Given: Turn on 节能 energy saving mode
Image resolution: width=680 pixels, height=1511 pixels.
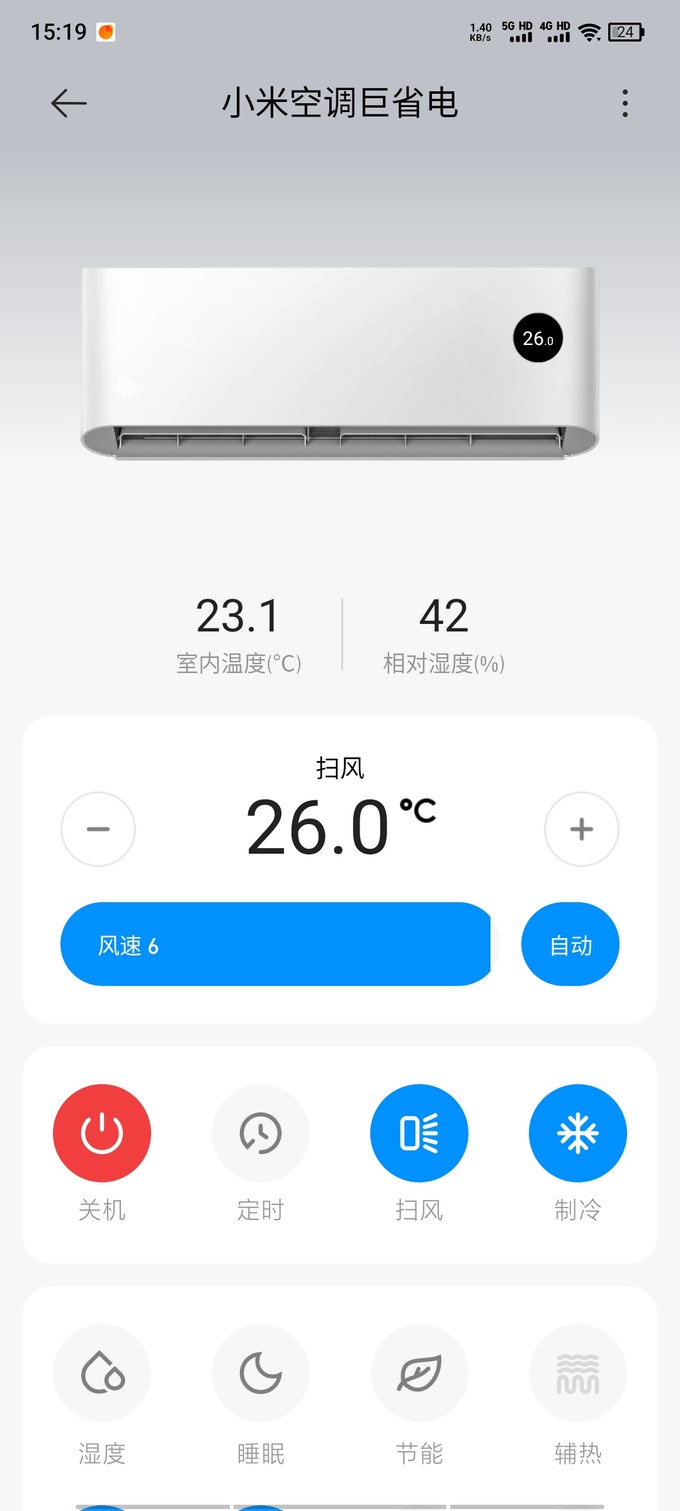Looking at the screenshot, I should [419, 1374].
